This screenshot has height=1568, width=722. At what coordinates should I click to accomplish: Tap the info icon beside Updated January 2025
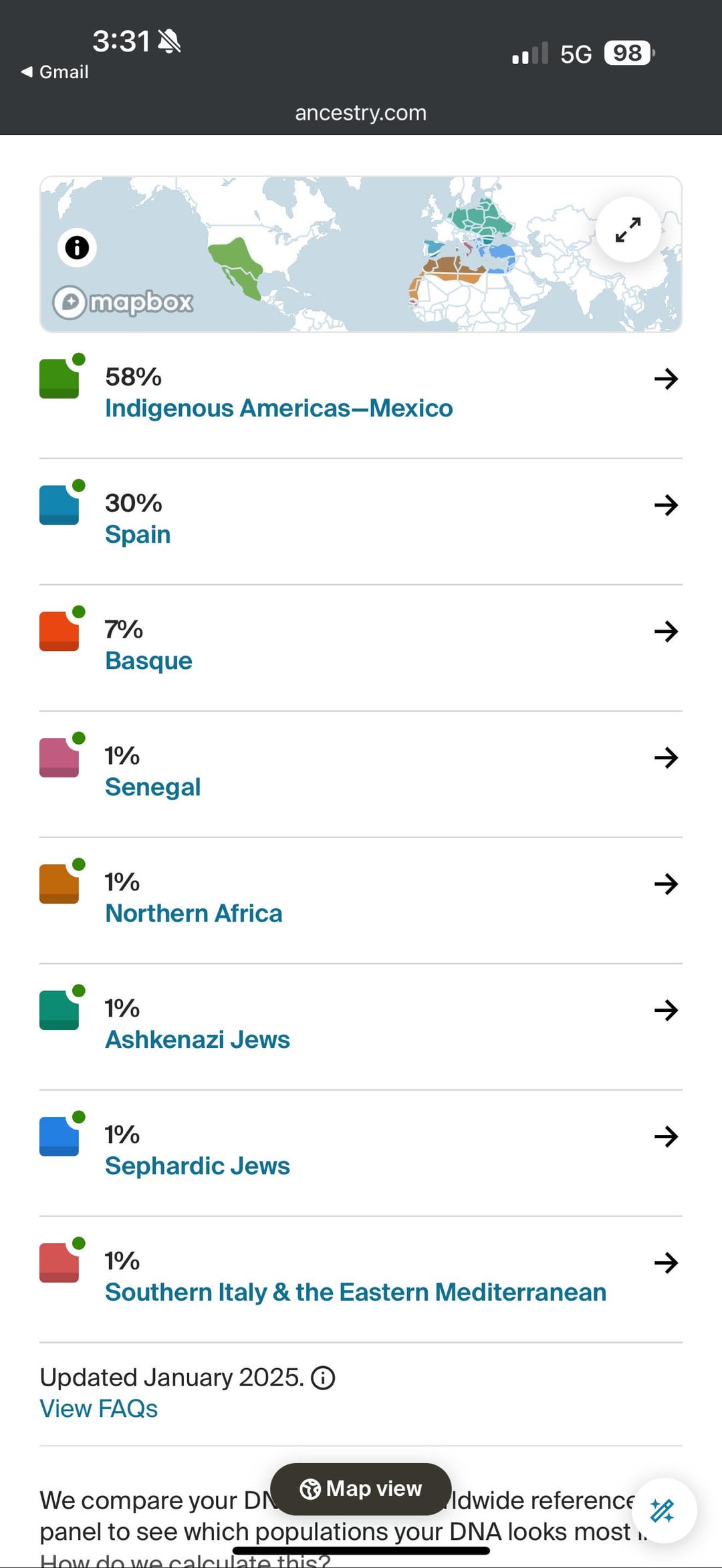[323, 1378]
